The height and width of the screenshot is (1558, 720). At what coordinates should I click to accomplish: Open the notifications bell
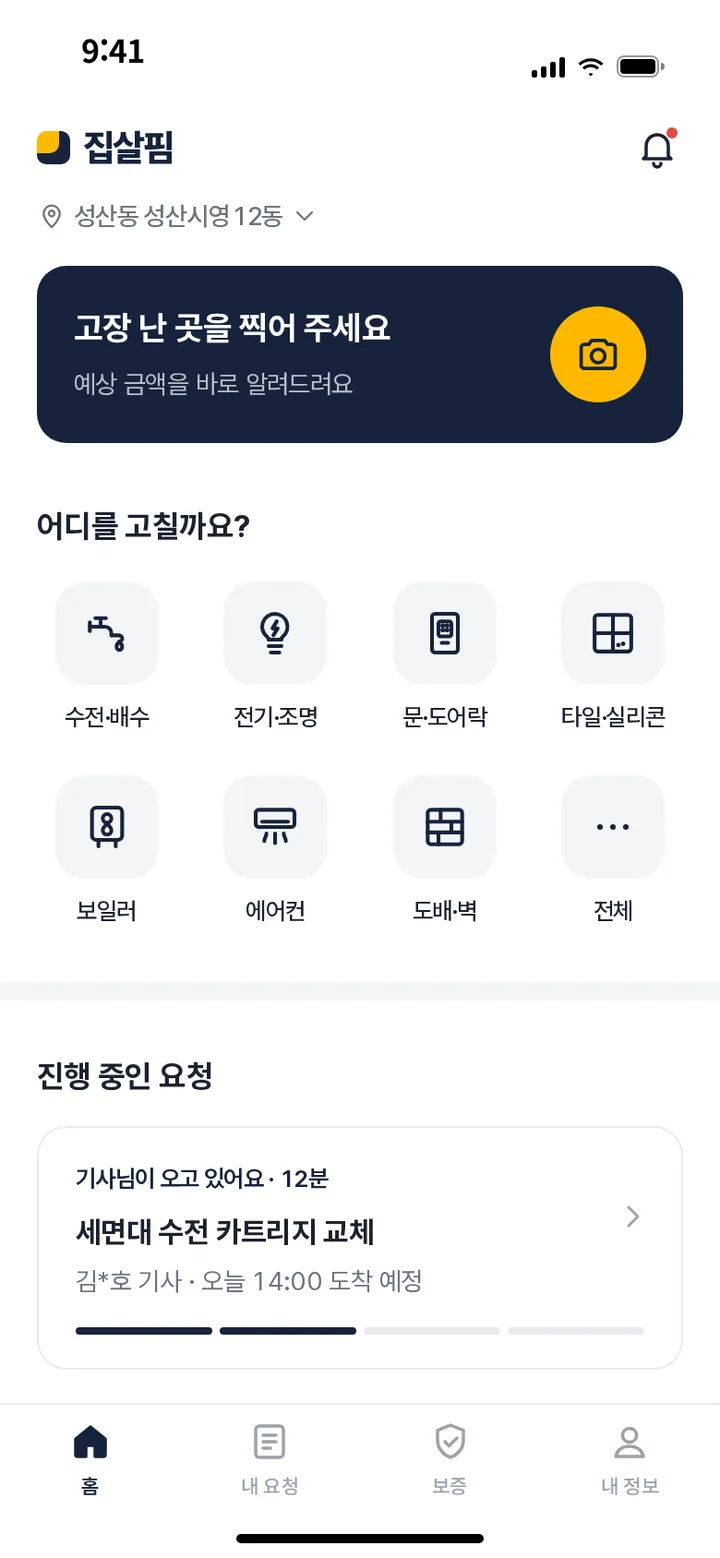(x=657, y=150)
